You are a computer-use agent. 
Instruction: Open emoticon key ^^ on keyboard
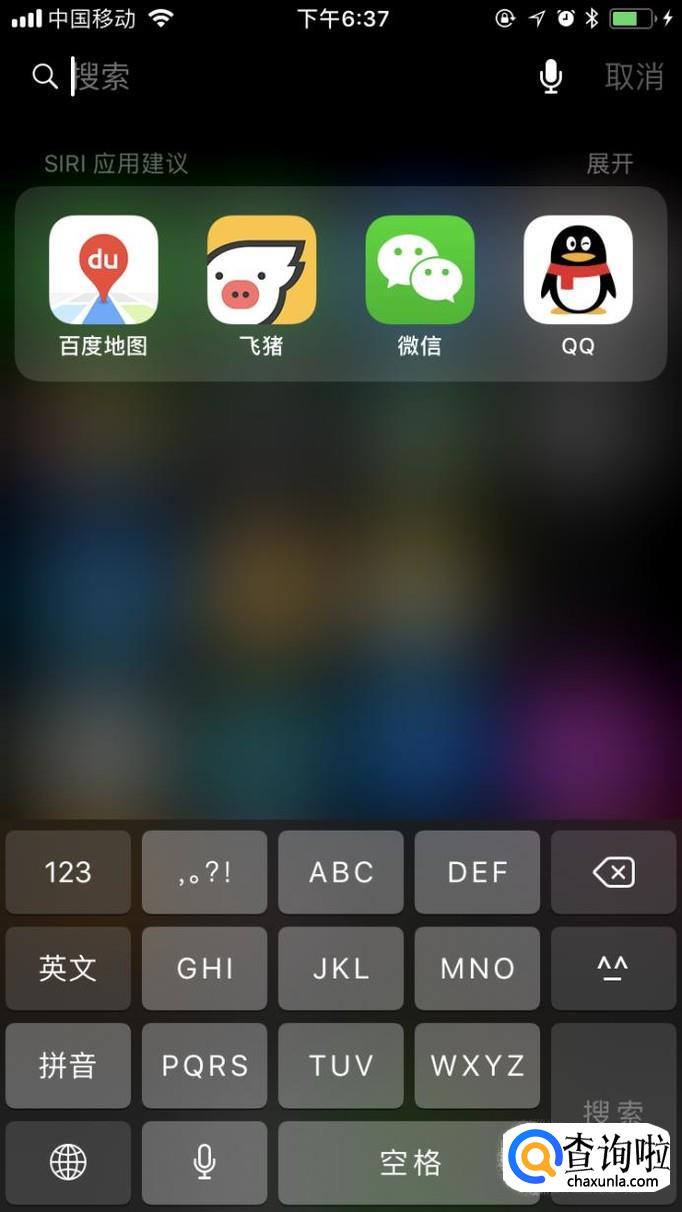pyautogui.click(x=614, y=968)
